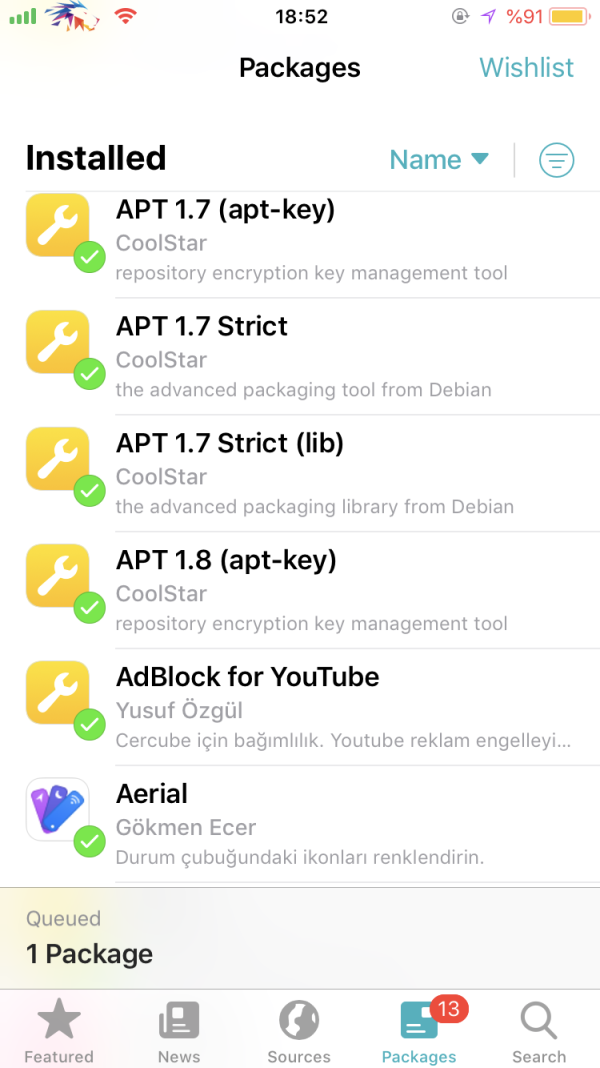This screenshot has height=1068, width=600.
Task: View the APT 1.7 Strict package
Action: tap(300, 356)
